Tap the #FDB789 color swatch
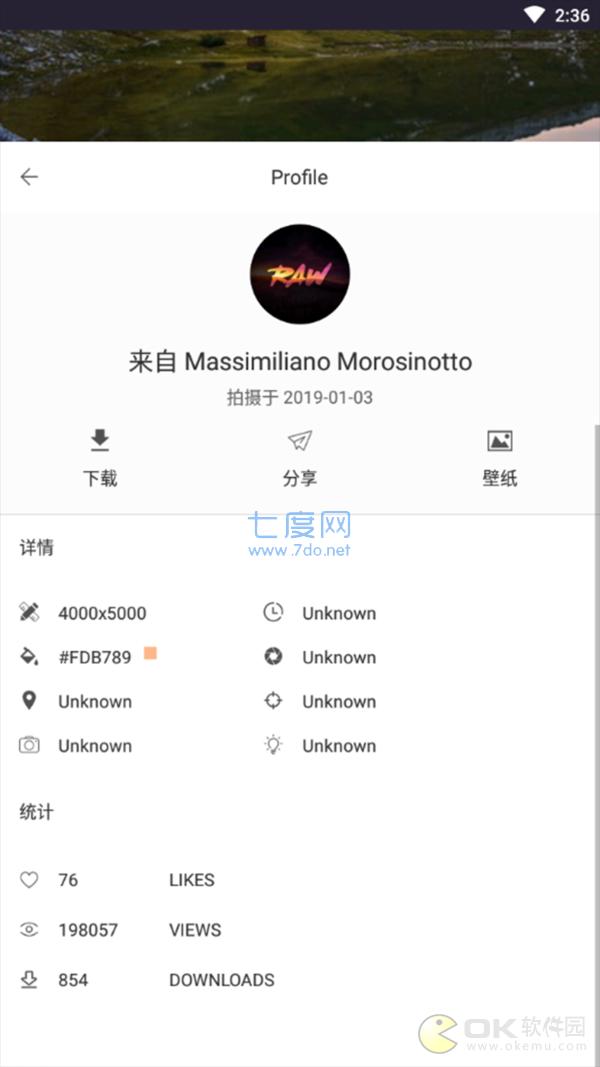This screenshot has width=600, height=1067. click(151, 653)
